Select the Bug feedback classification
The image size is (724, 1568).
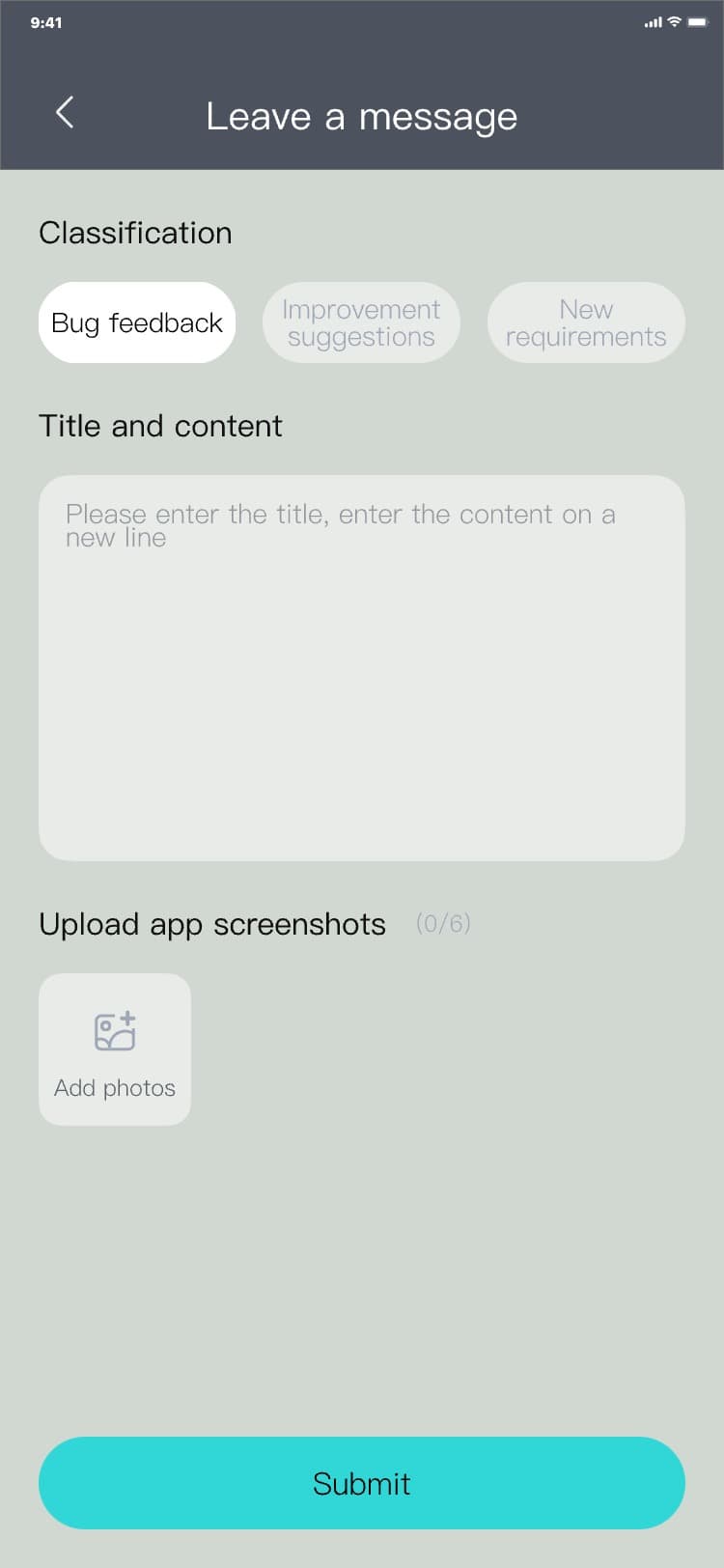[x=137, y=322]
